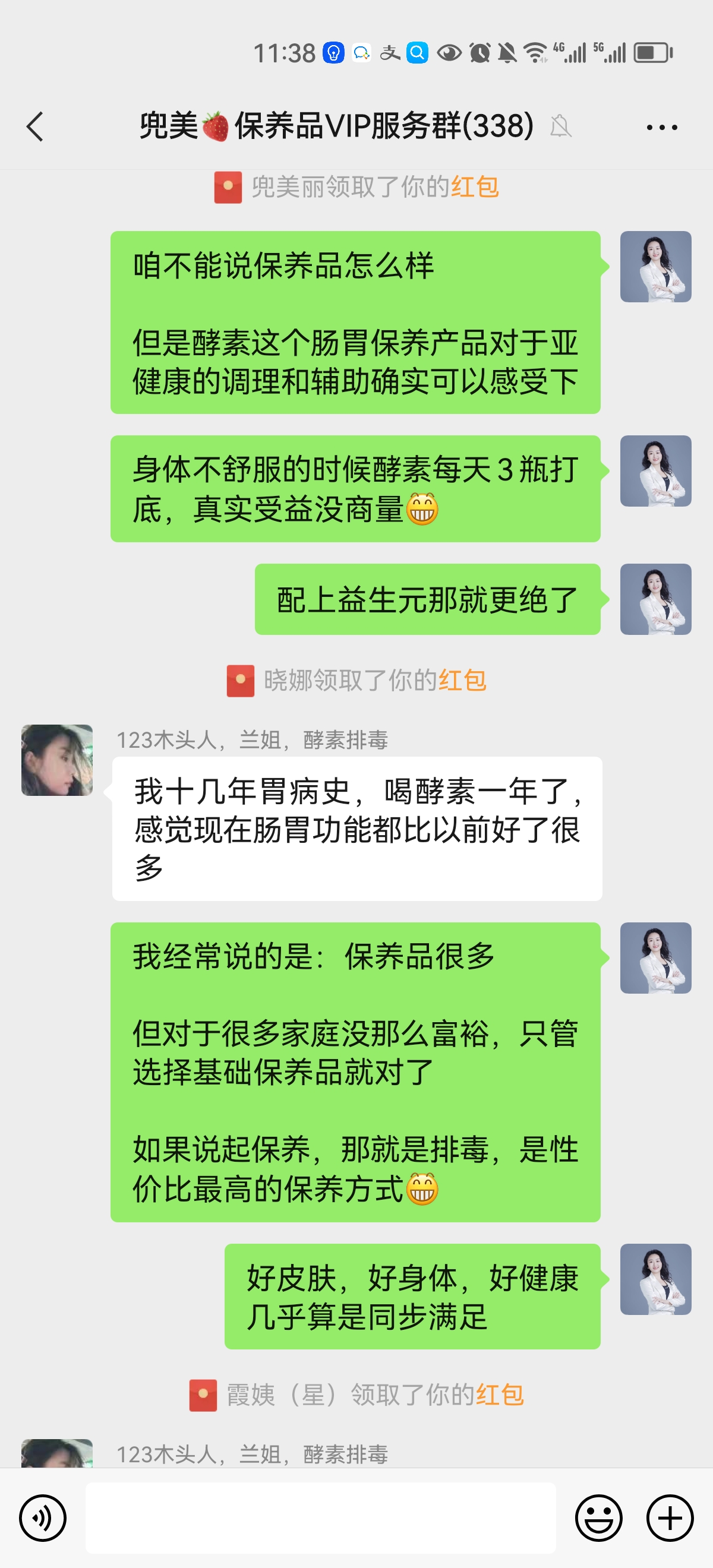Open 红包 link in 霞姨（星）notice
Image resolution: width=713 pixels, height=1568 pixels.
pyautogui.click(x=499, y=1395)
